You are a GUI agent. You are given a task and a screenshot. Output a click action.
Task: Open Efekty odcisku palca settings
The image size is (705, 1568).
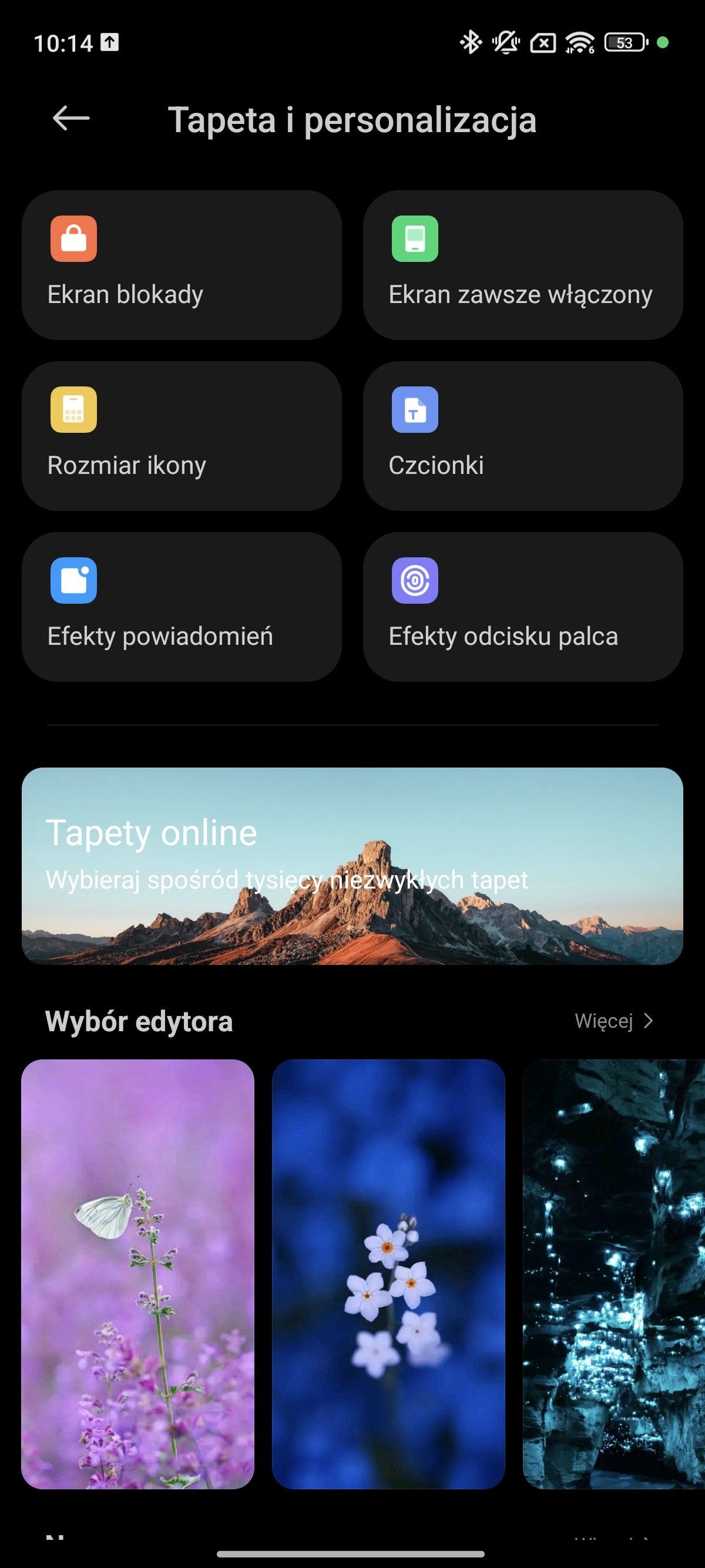click(x=523, y=607)
